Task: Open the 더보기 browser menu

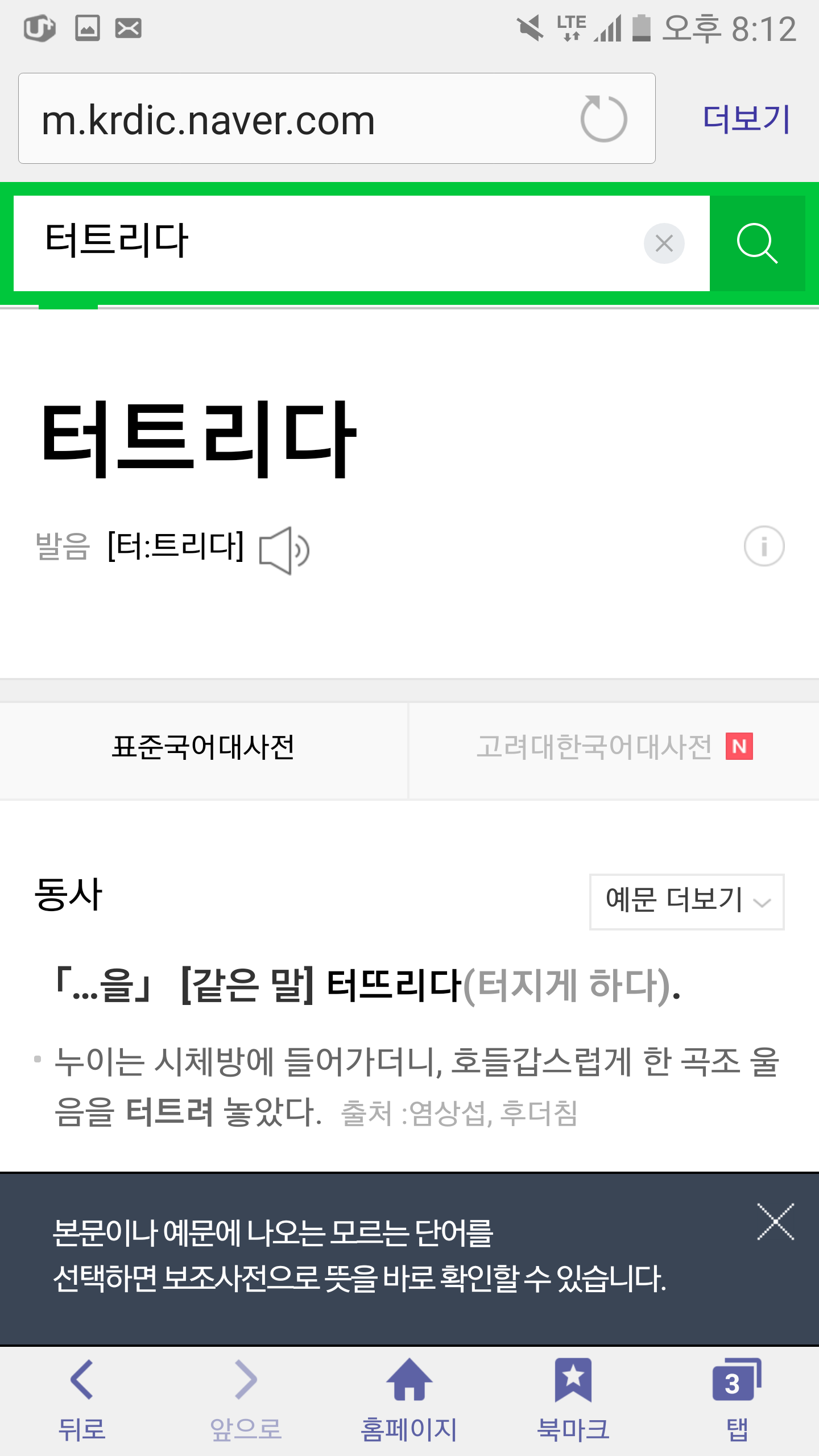Action: [746, 119]
